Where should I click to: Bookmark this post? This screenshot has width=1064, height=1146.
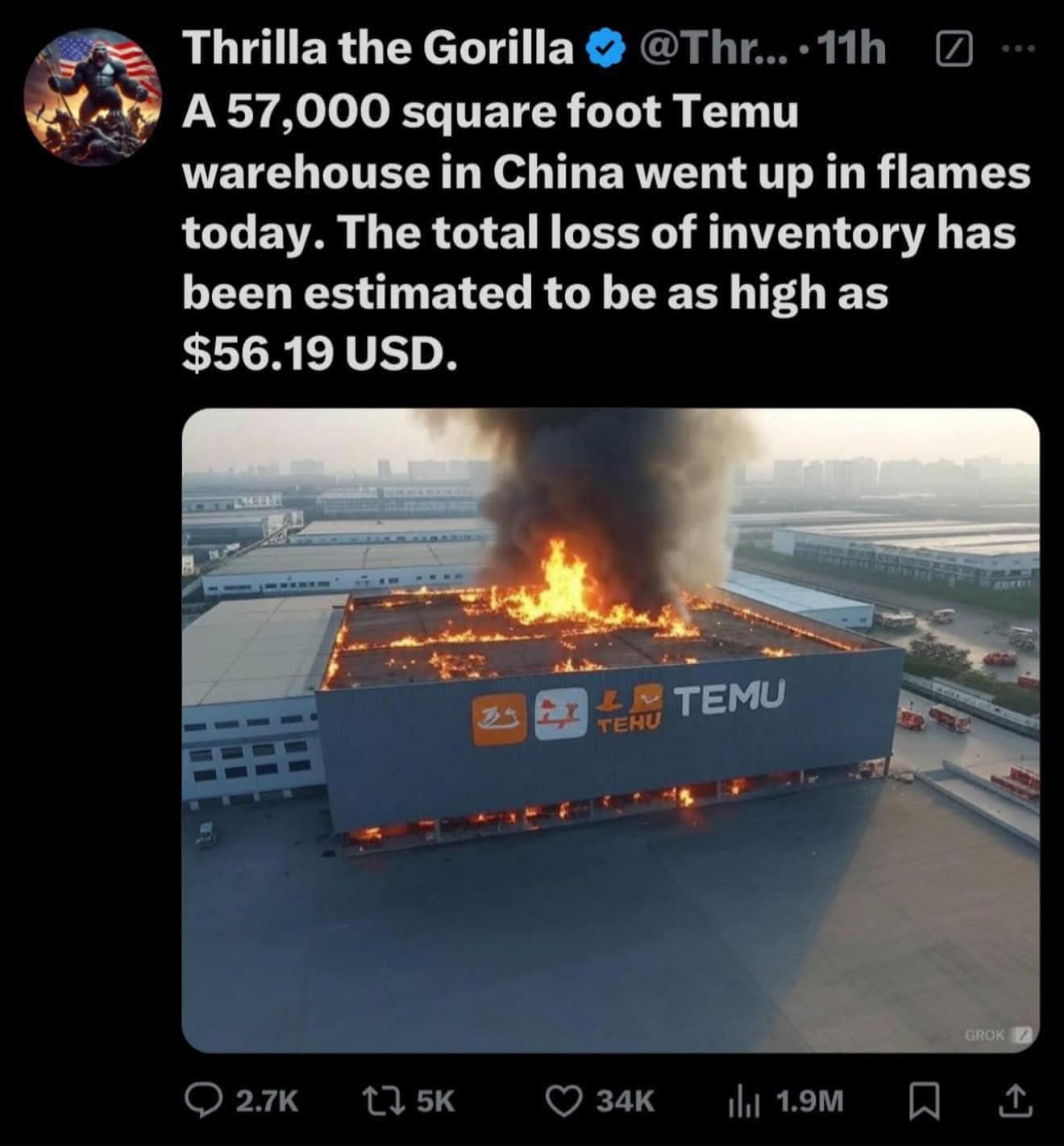tap(921, 1098)
